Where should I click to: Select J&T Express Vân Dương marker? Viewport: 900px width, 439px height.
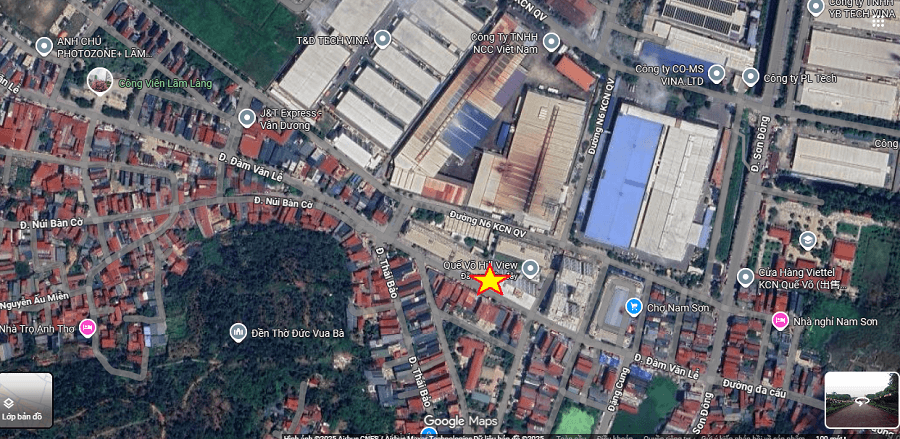click(x=247, y=118)
